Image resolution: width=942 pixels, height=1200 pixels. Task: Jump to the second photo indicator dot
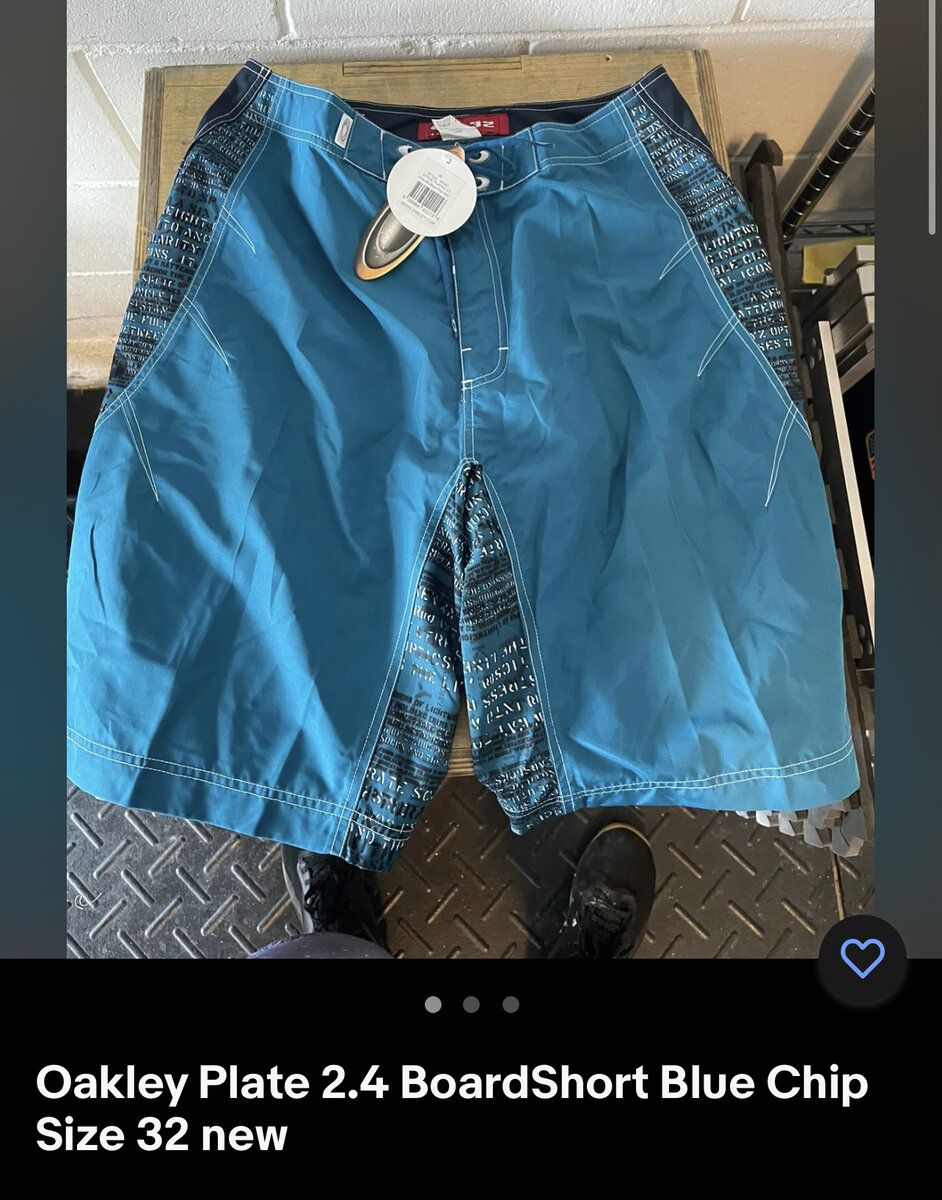471,1005
